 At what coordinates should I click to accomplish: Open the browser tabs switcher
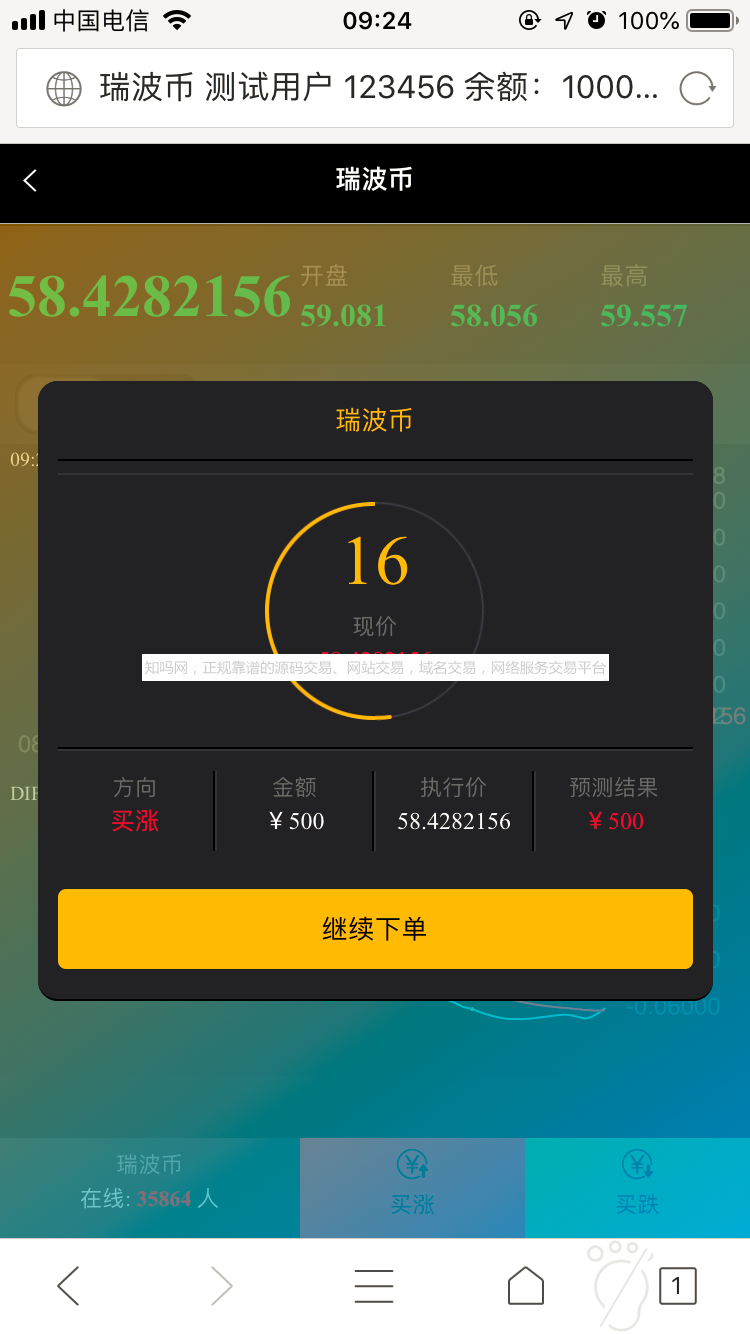(x=677, y=1286)
